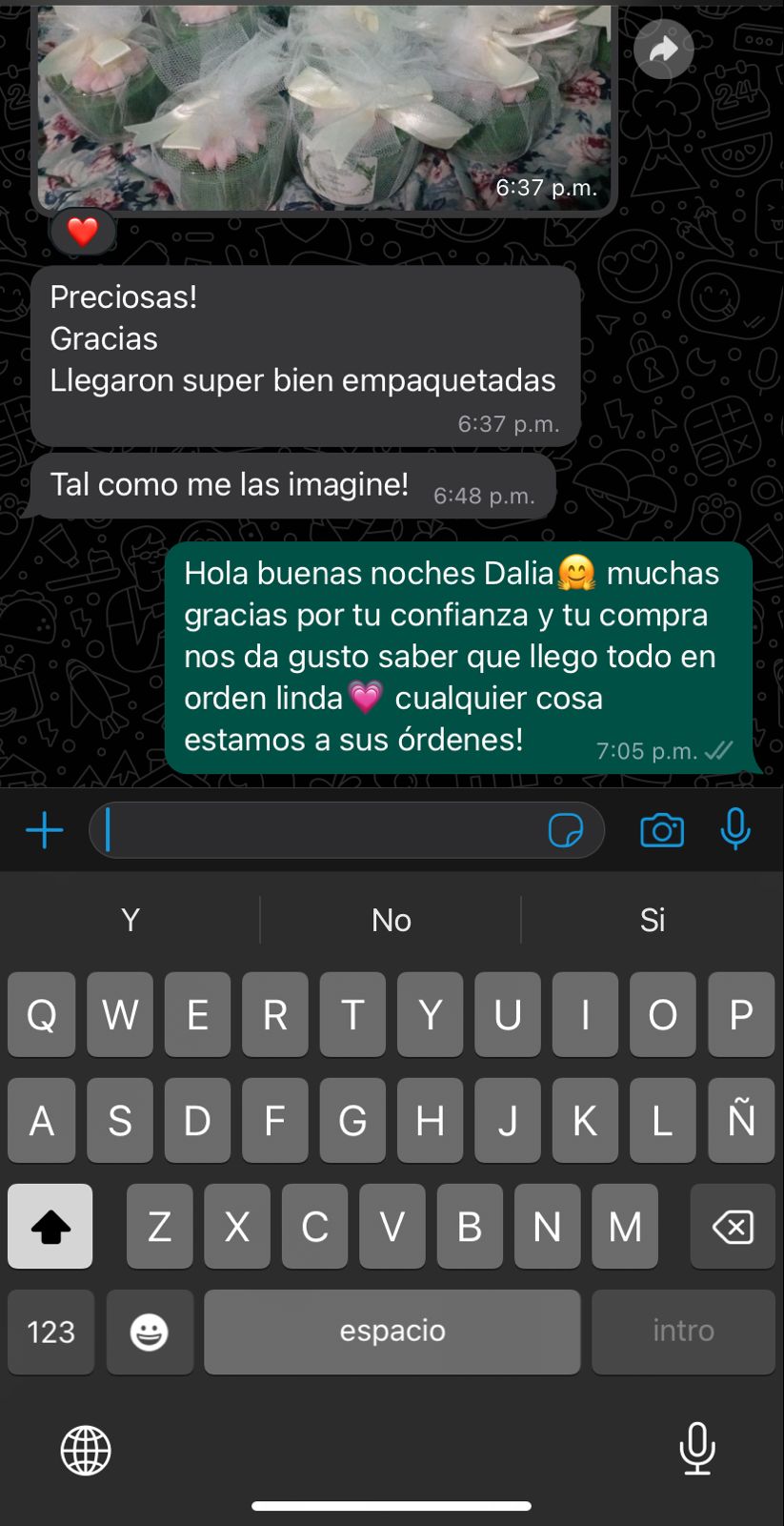Select the suggestion 'Si'
The width and height of the screenshot is (784, 1526).
653,920
